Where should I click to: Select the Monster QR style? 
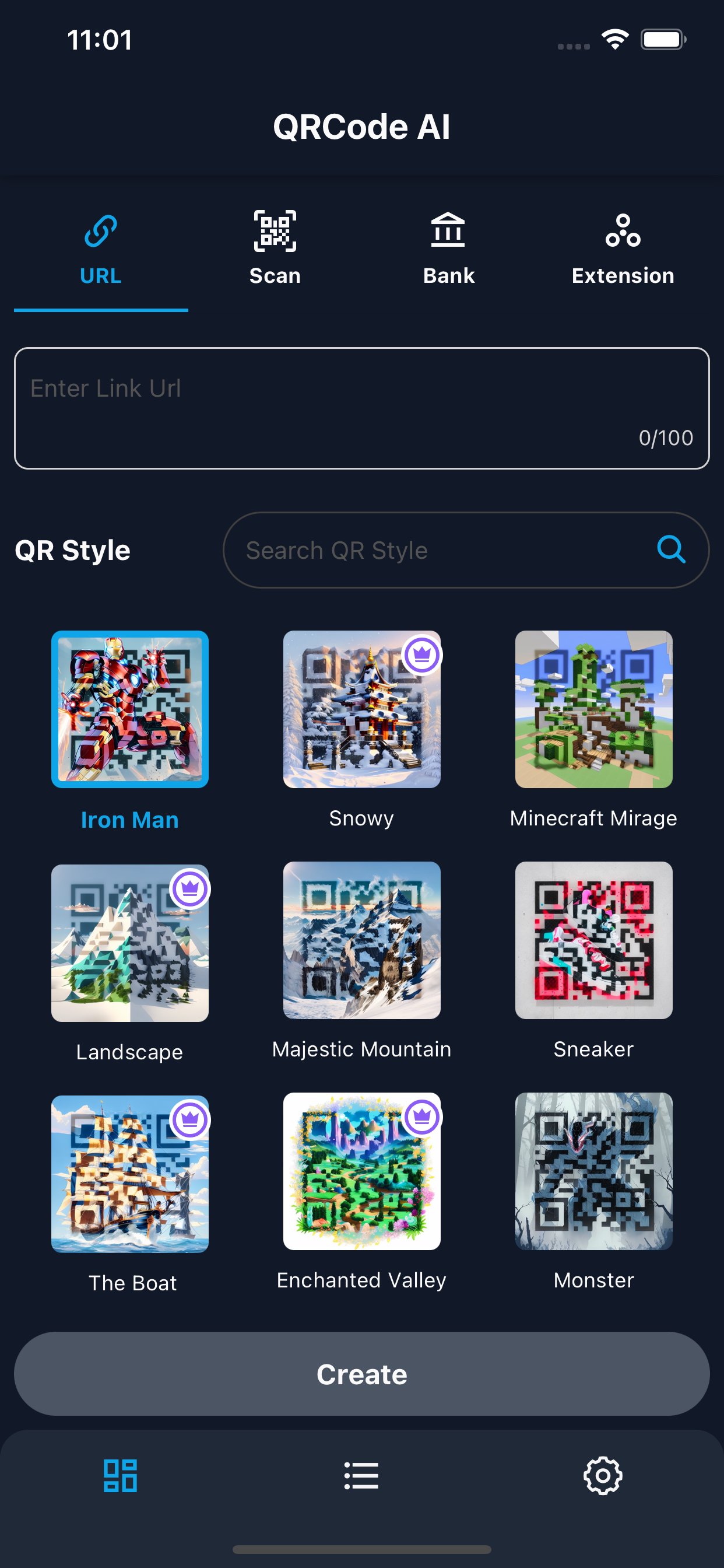coord(593,1174)
